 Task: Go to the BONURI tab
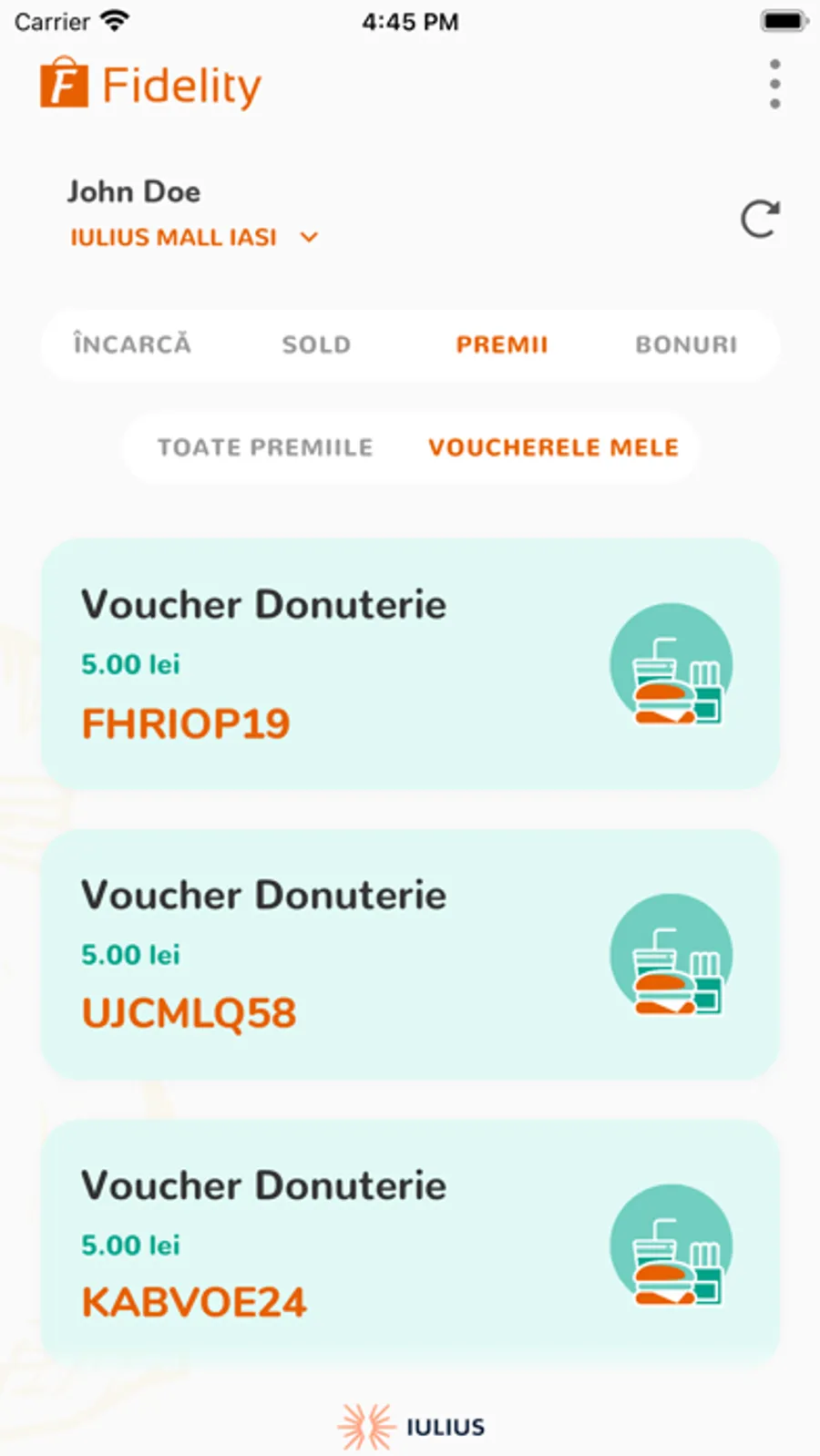pyautogui.click(x=686, y=344)
